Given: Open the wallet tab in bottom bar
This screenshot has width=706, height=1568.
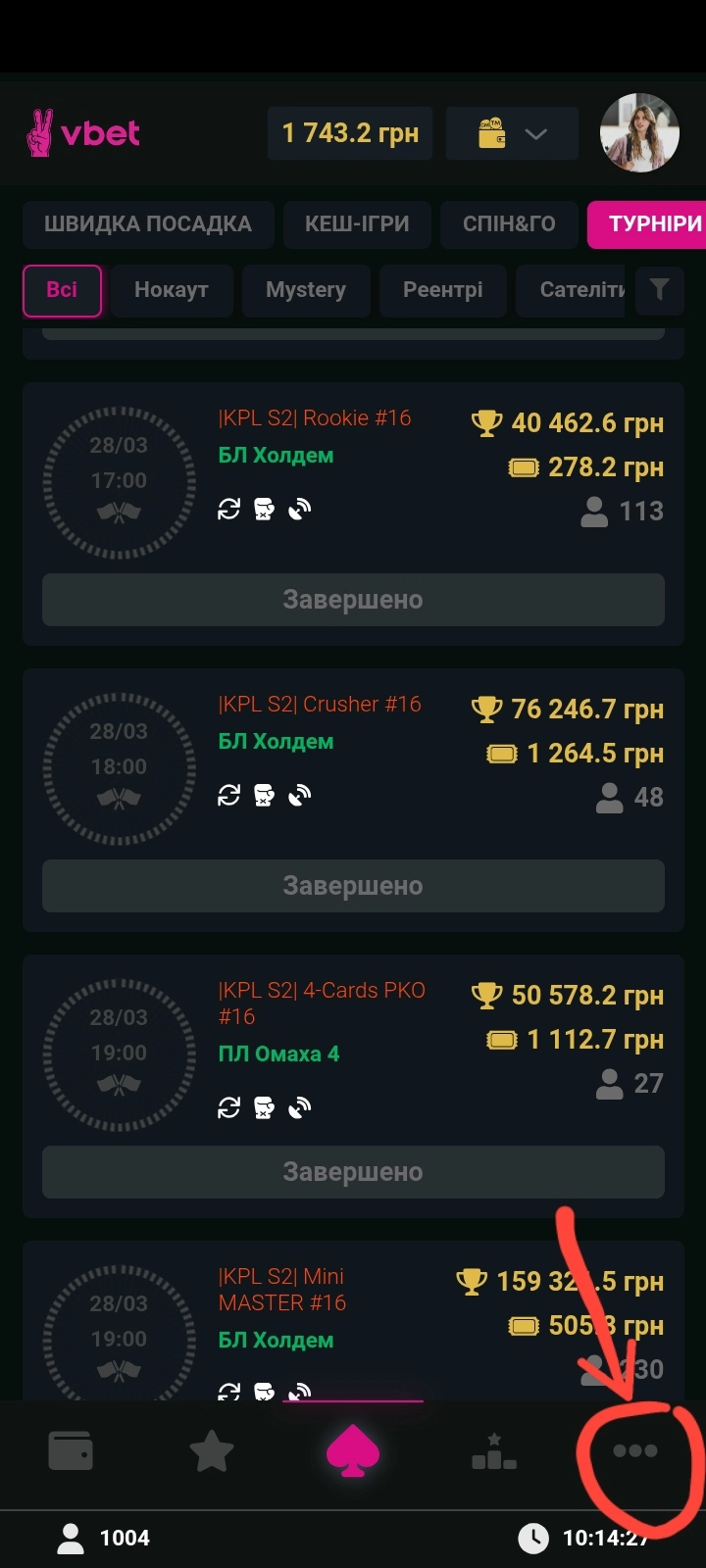Looking at the screenshot, I should pyautogui.click(x=71, y=1451).
